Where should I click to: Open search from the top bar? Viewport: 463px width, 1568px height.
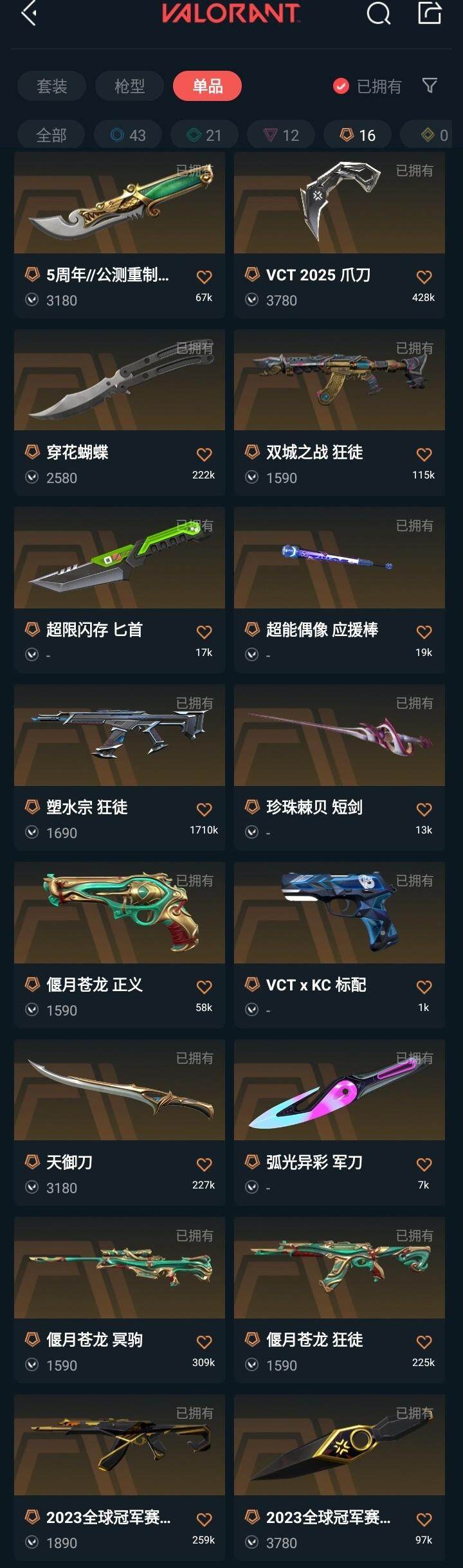click(x=379, y=13)
